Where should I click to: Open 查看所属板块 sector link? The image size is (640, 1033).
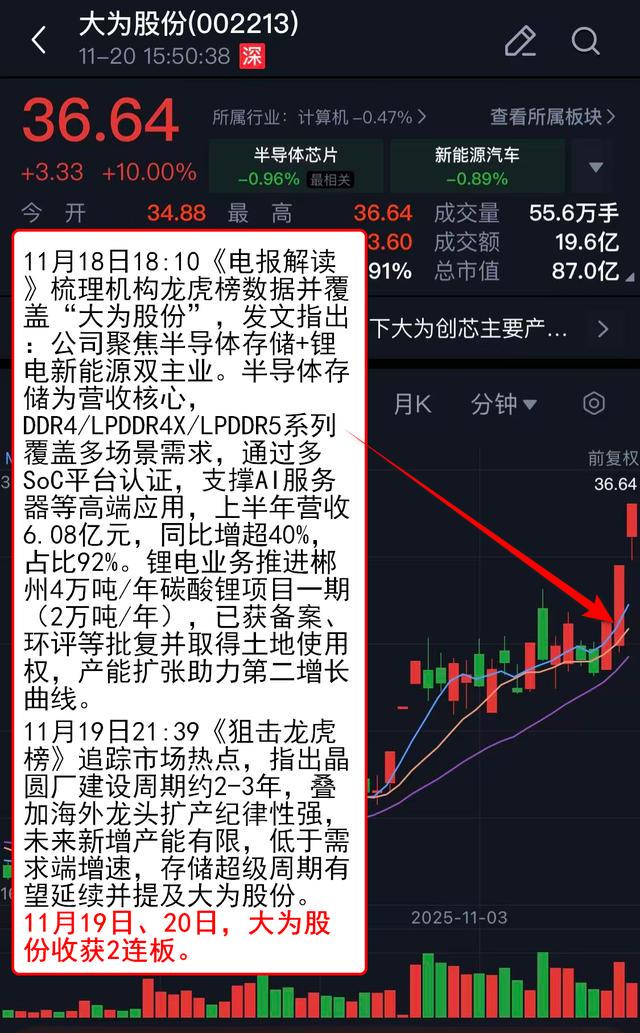point(552,117)
